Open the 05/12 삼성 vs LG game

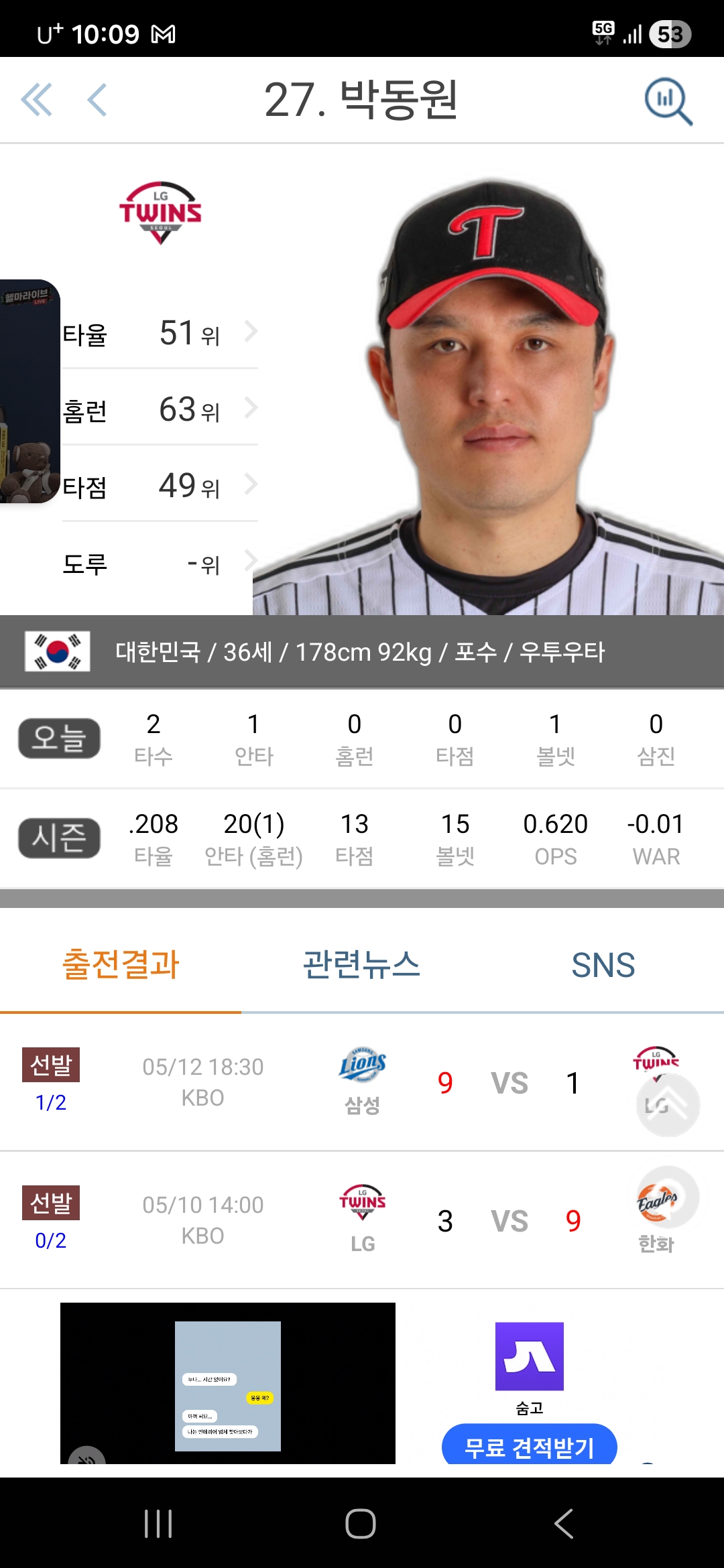(x=362, y=1082)
